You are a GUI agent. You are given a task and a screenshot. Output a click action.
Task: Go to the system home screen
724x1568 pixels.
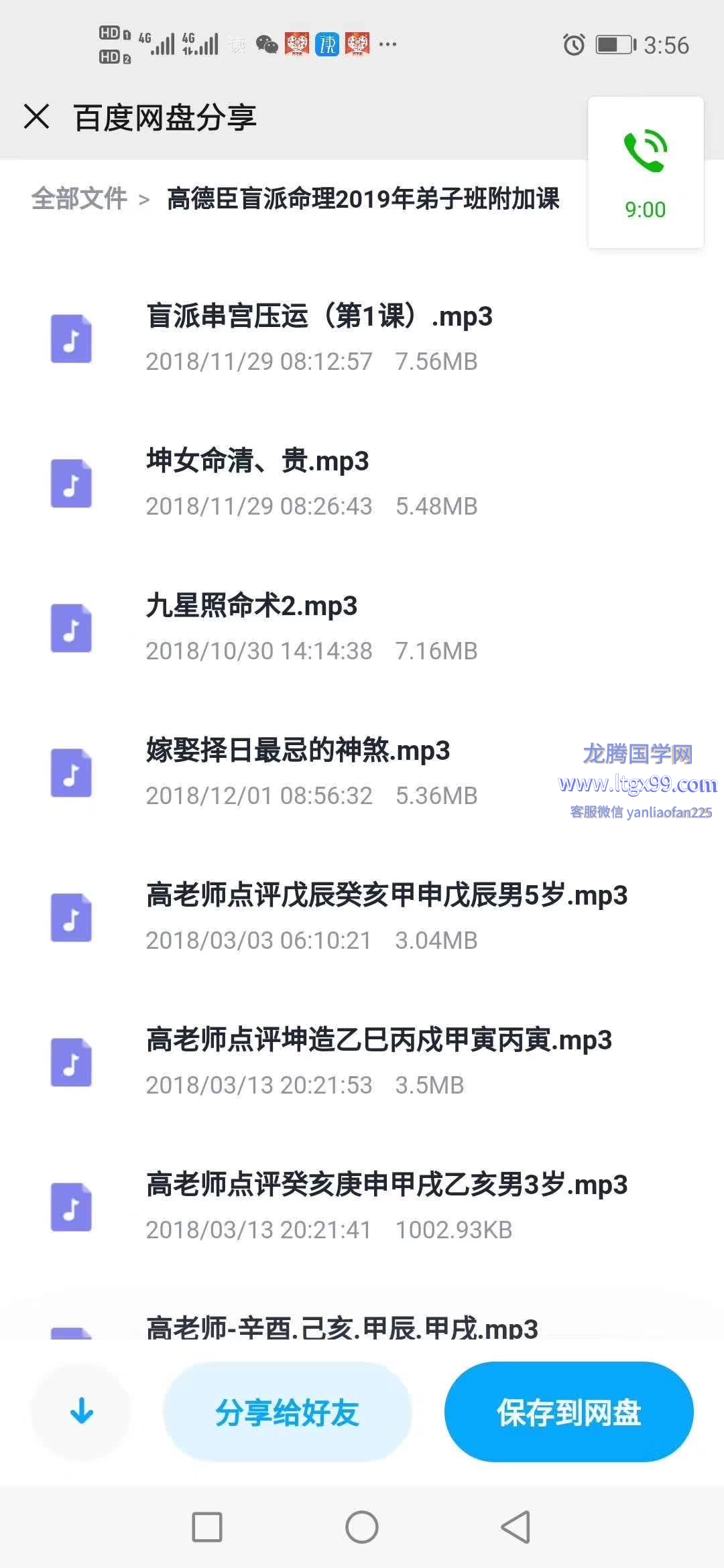point(362,1527)
